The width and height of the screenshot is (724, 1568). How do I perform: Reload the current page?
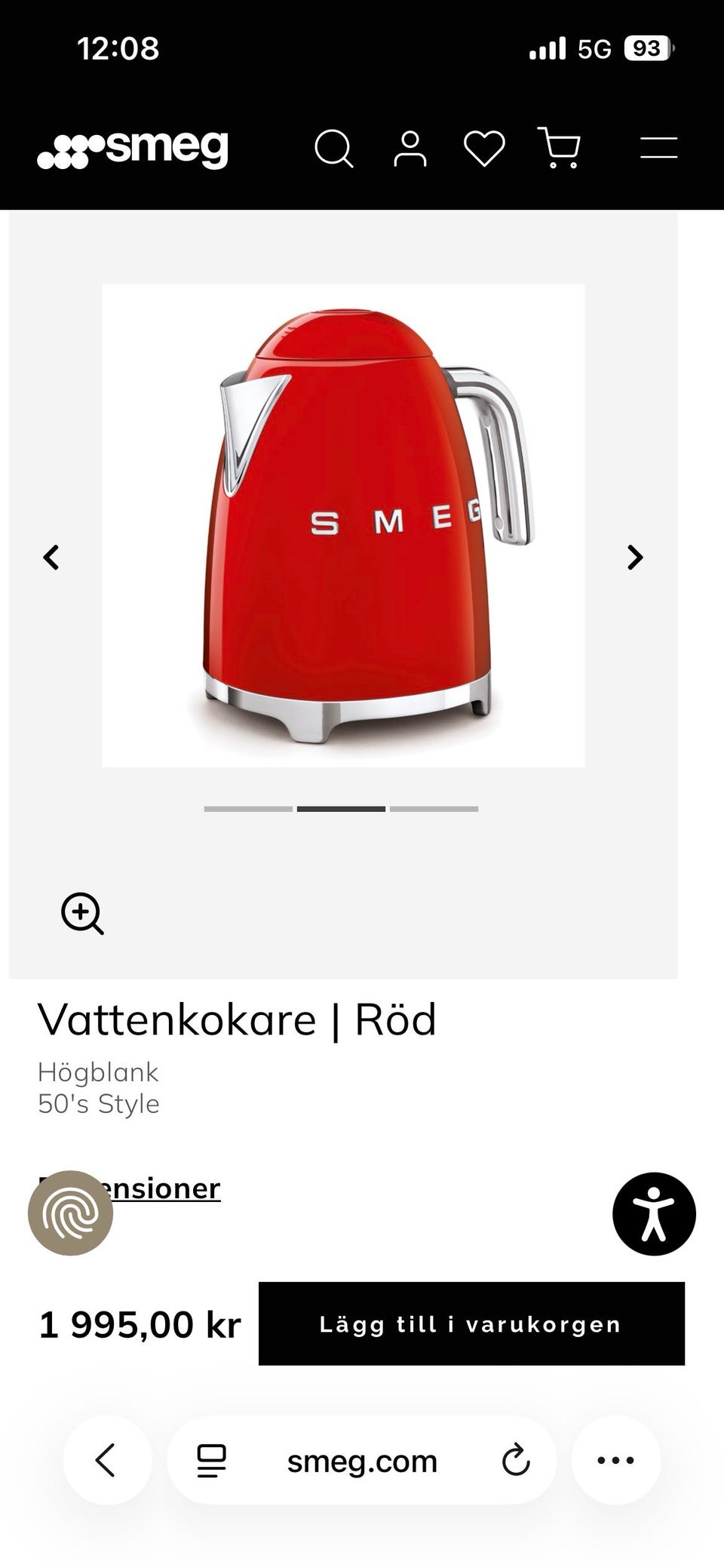(516, 1460)
